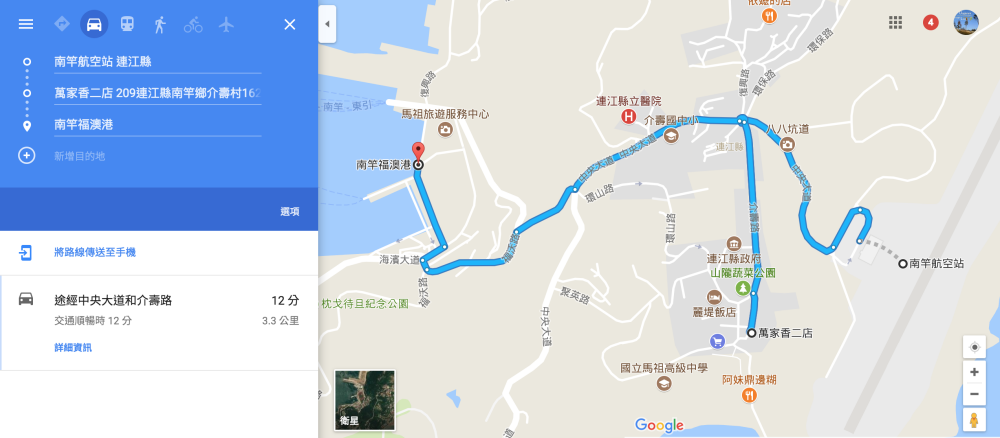The image size is (1000, 438).
Task: Switch to flight mode
Action: (x=226, y=24)
